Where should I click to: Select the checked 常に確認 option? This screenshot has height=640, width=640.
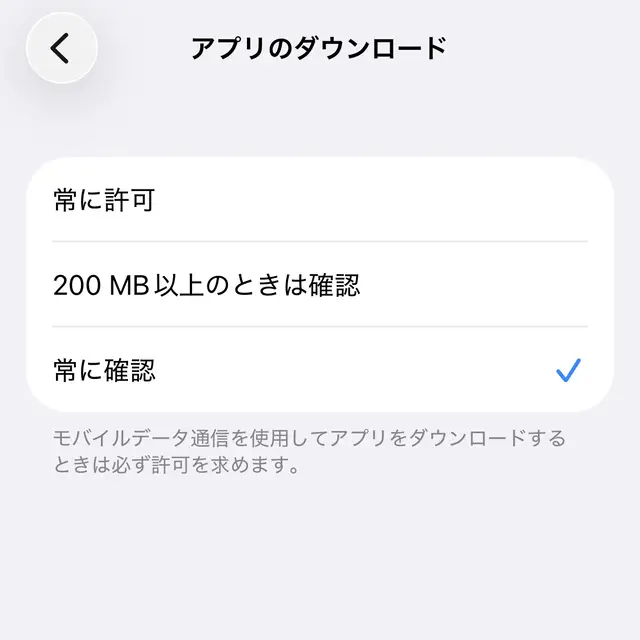[320, 372]
